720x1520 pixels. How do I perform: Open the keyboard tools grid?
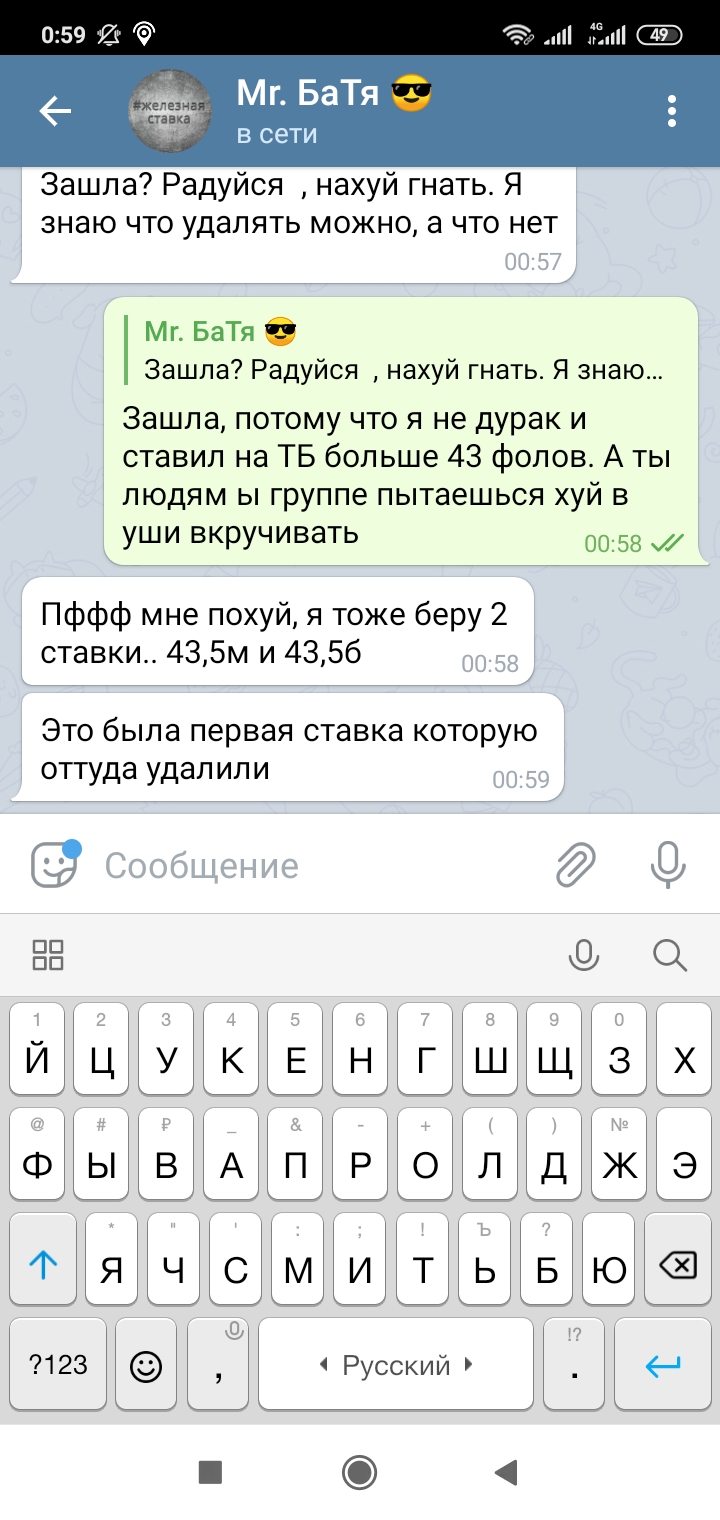click(48, 955)
